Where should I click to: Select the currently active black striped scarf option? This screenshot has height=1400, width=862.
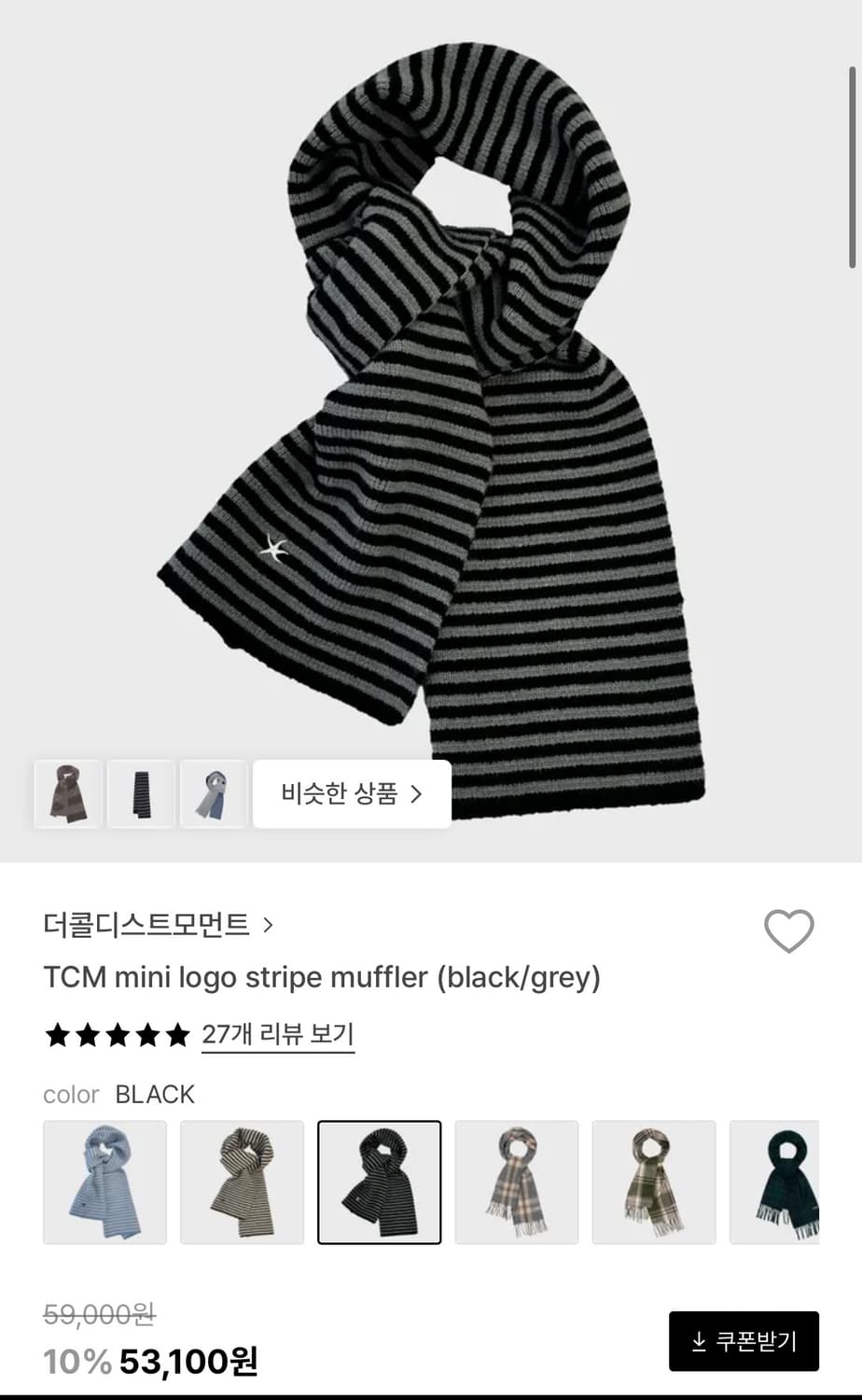[379, 1182]
